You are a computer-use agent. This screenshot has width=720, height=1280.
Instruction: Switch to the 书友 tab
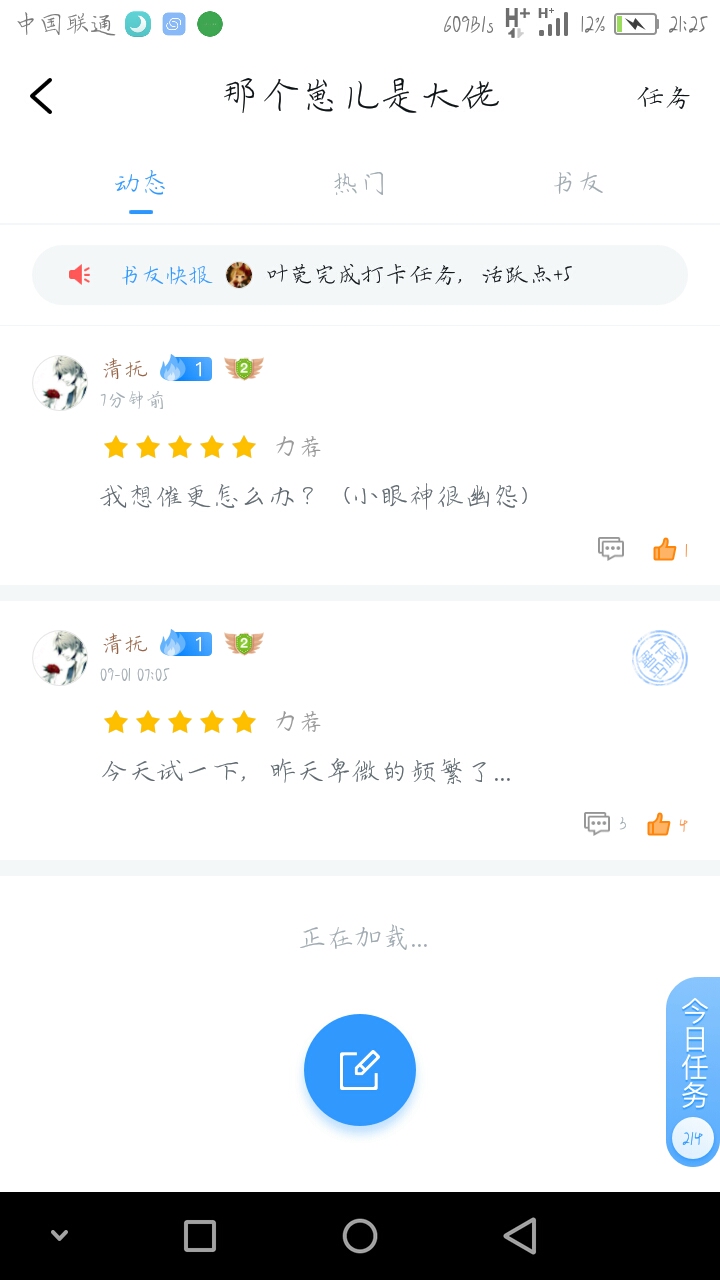tap(579, 183)
